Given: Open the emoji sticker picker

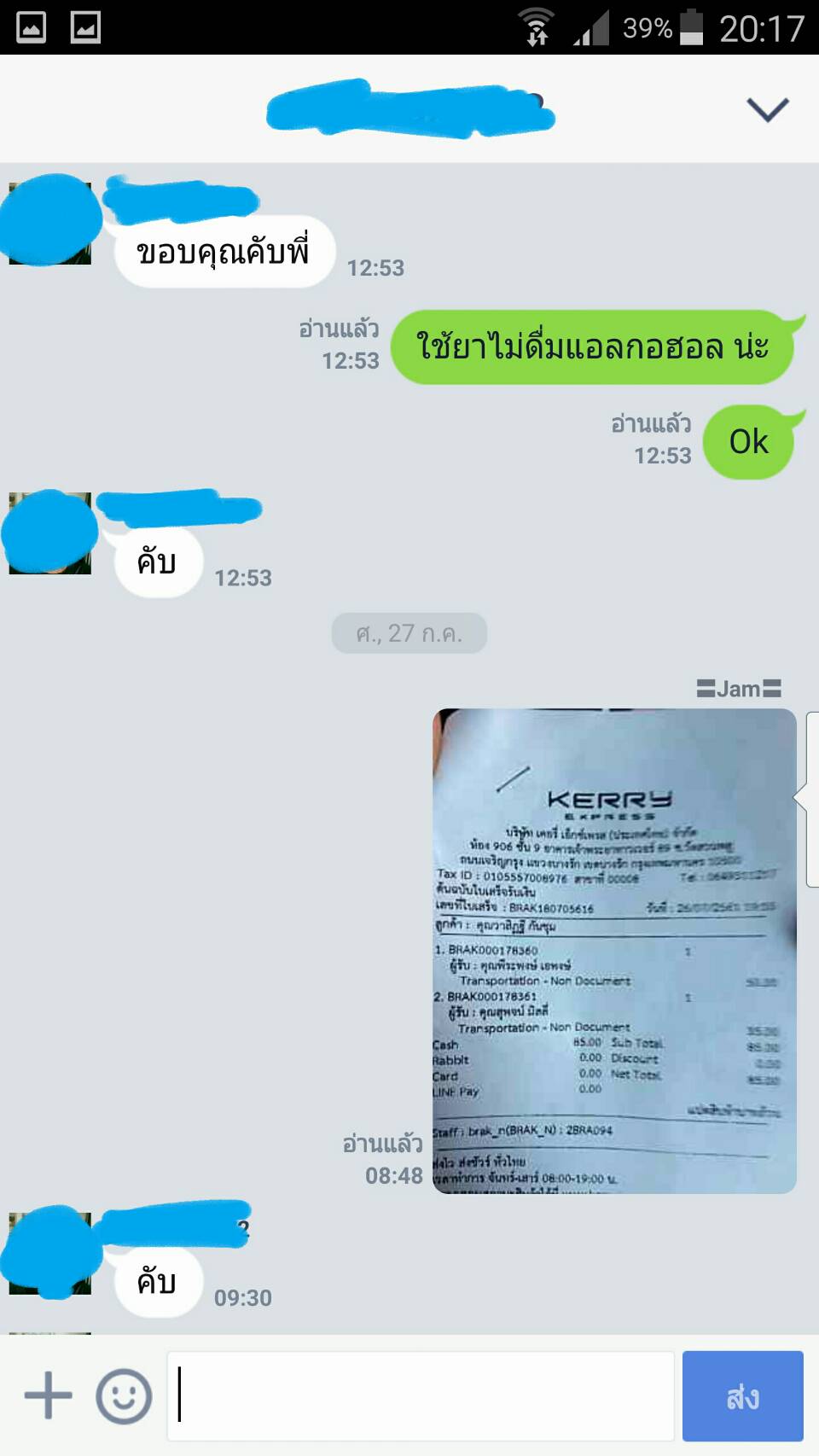Looking at the screenshot, I should point(124,1395).
